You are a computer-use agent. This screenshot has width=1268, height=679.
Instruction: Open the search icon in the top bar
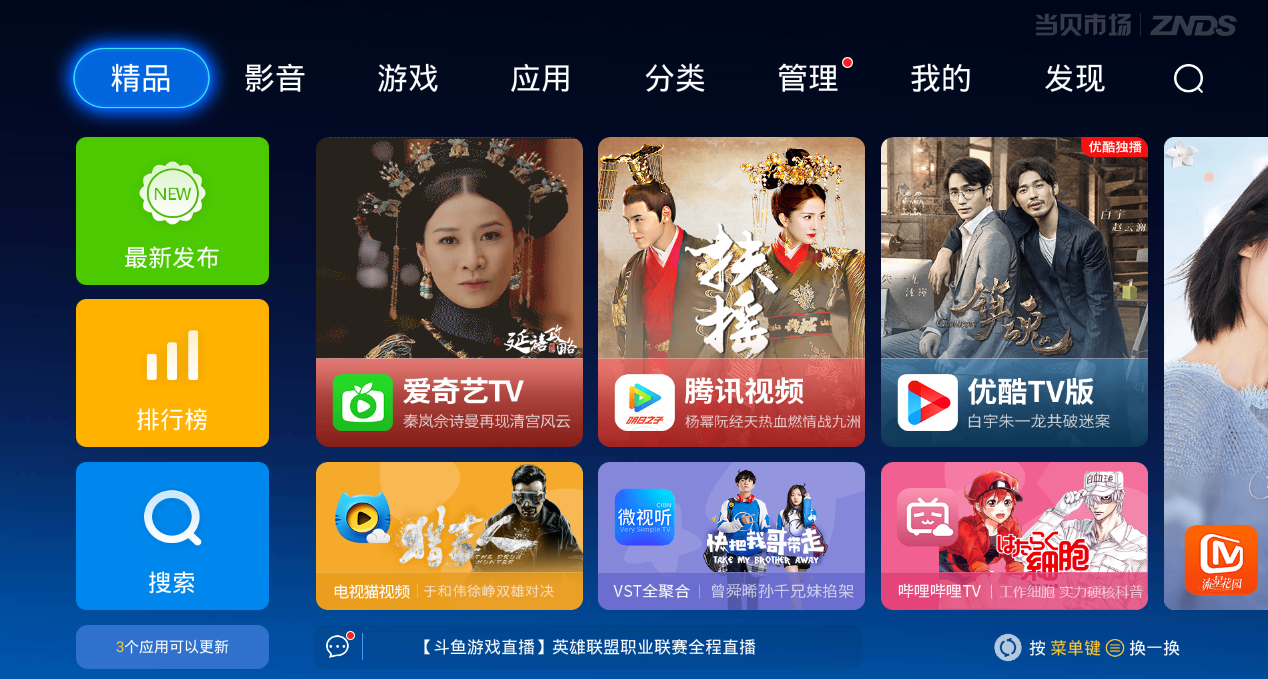click(x=1188, y=78)
